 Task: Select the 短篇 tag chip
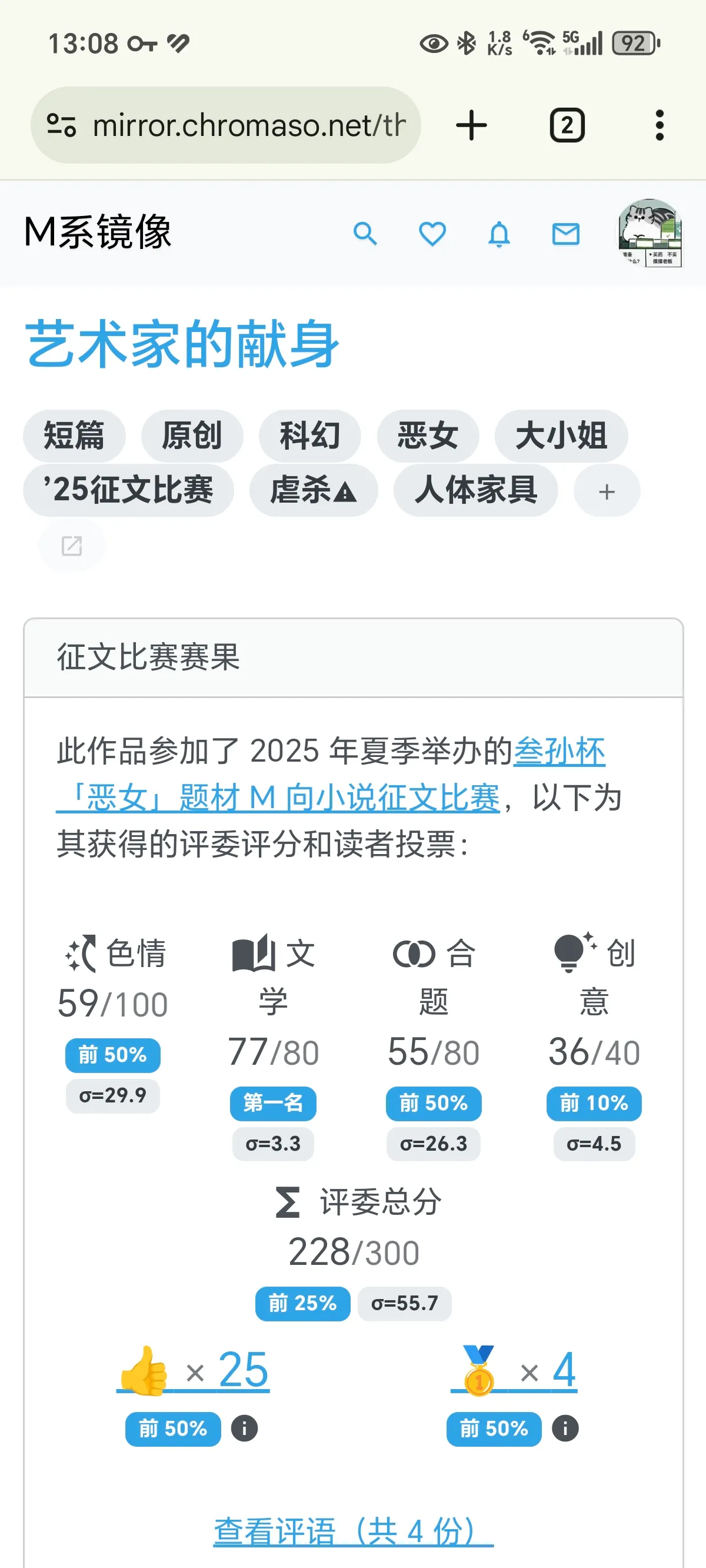pyautogui.click(x=74, y=436)
